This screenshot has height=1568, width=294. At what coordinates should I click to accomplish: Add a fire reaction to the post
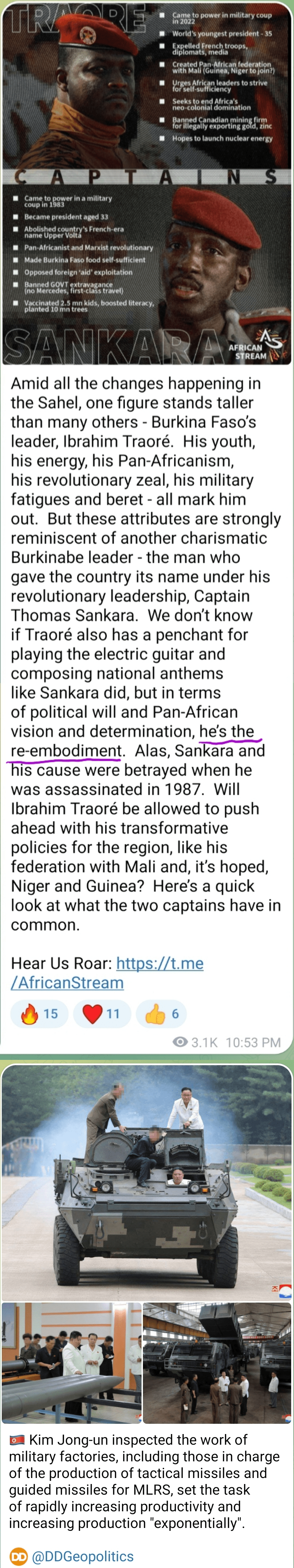pyautogui.click(x=40, y=1013)
